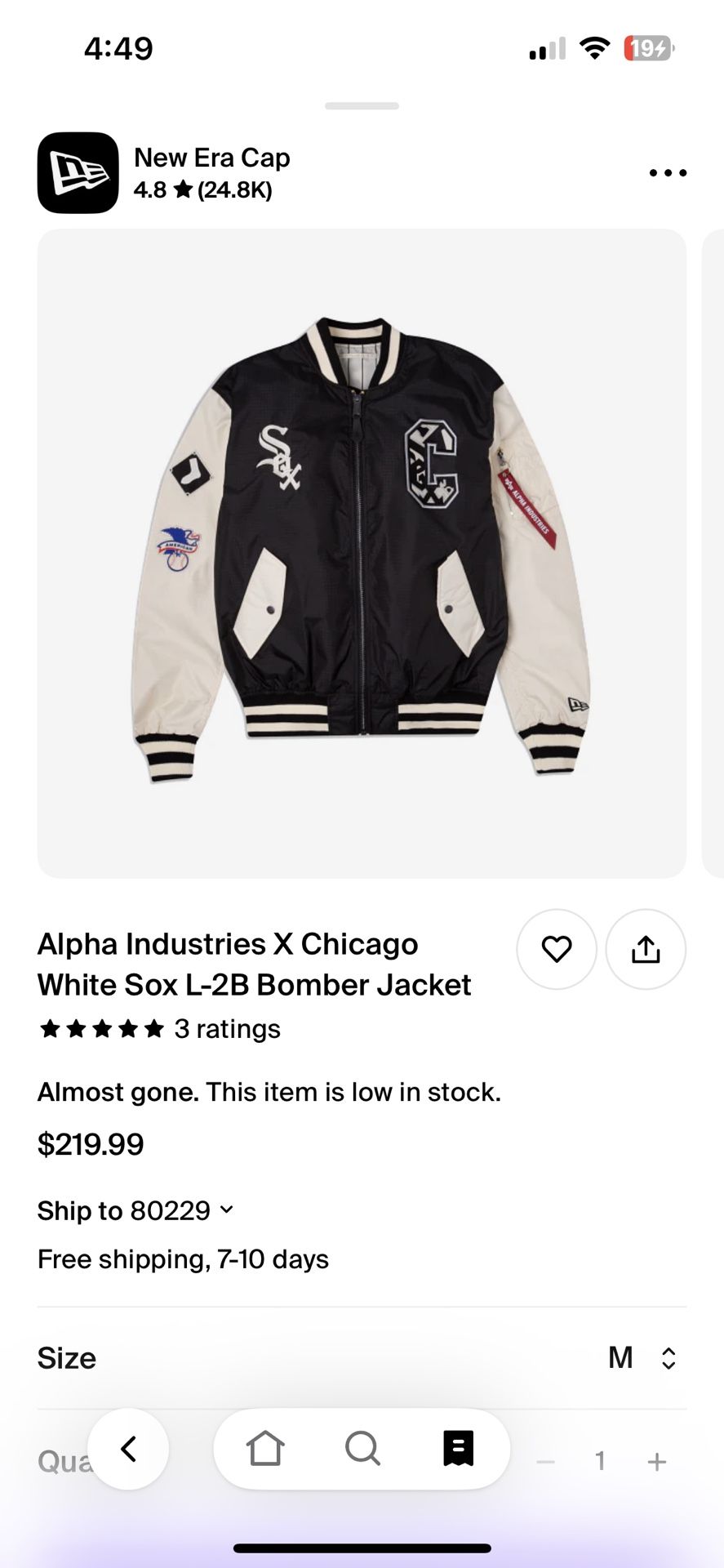The height and width of the screenshot is (1568, 724).
Task: Switch to the Search tab
Action: pos(362,1449)
